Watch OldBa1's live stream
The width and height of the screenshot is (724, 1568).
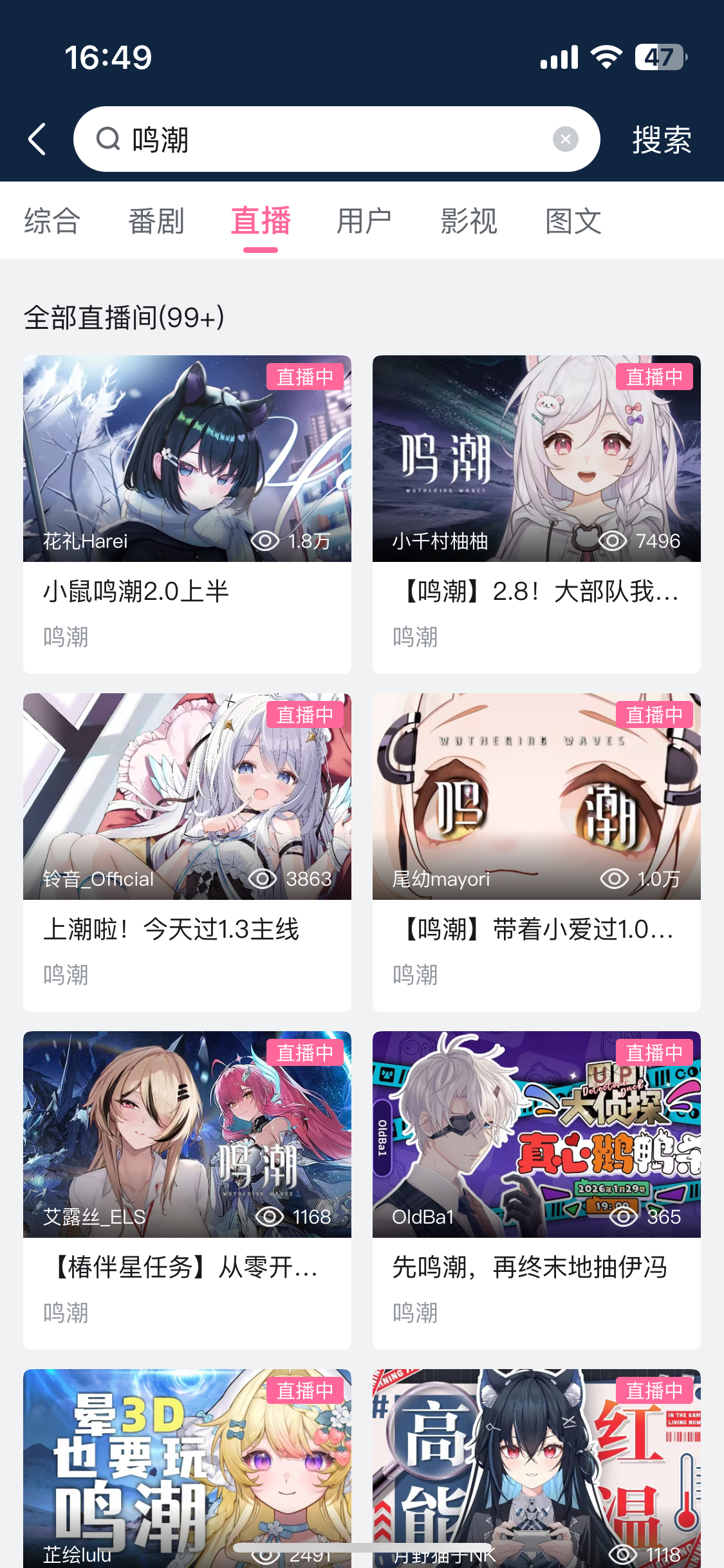click(x=536, y=1134)
